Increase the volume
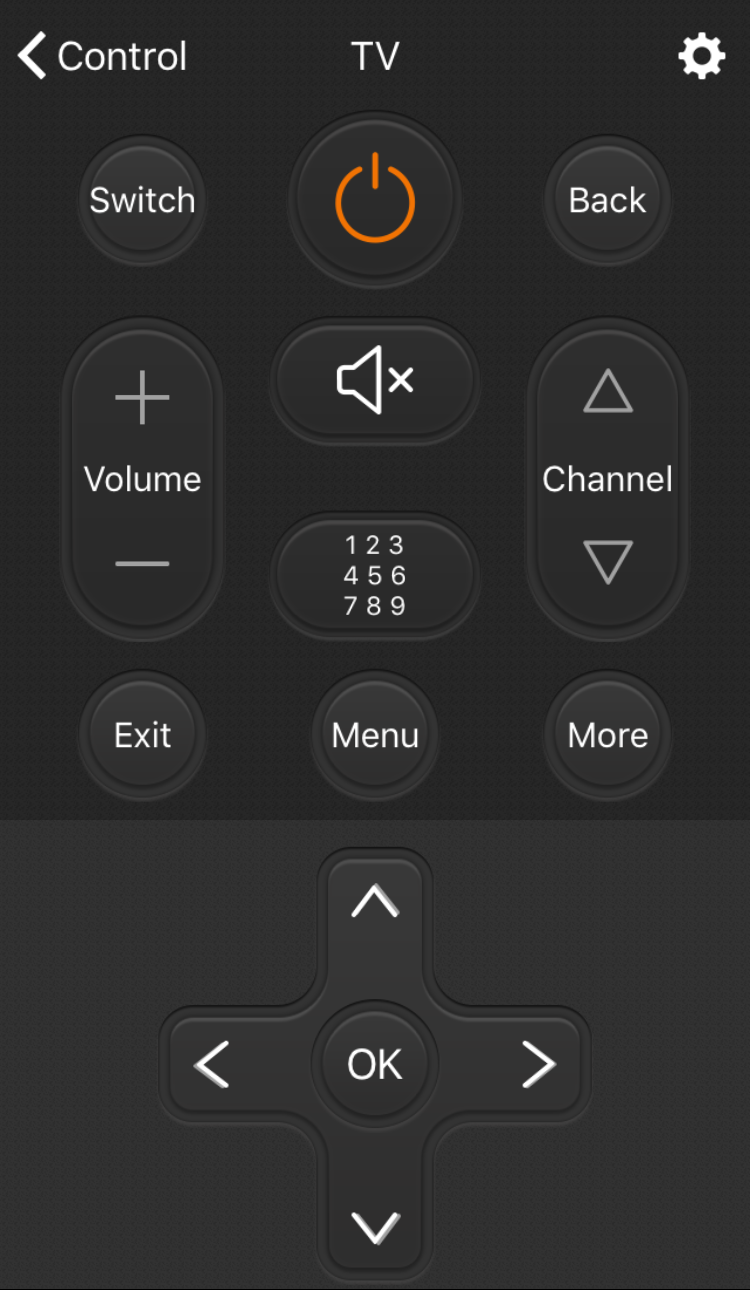 142,396
